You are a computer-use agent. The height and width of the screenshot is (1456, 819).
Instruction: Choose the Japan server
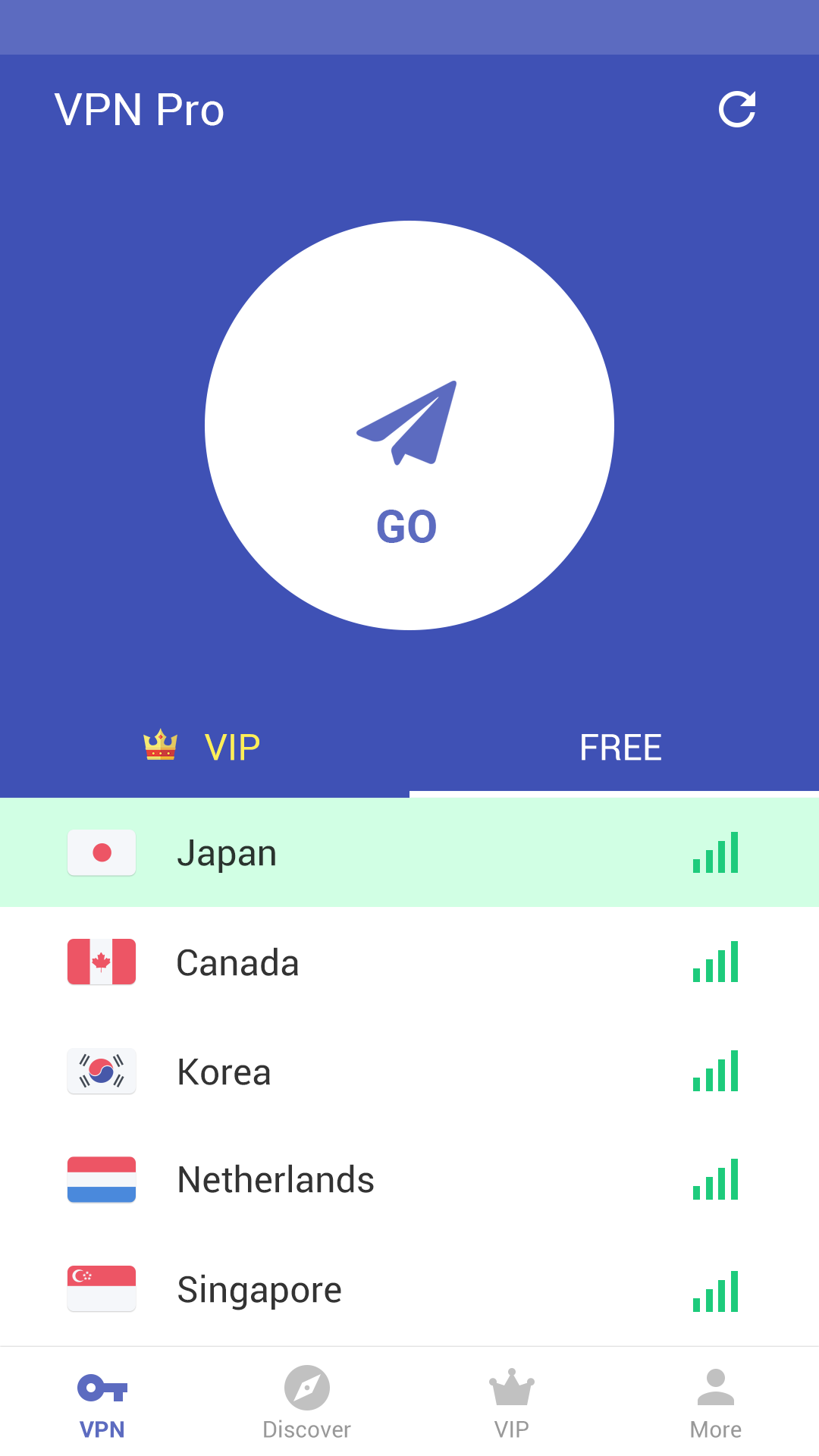tap(409, 853)
